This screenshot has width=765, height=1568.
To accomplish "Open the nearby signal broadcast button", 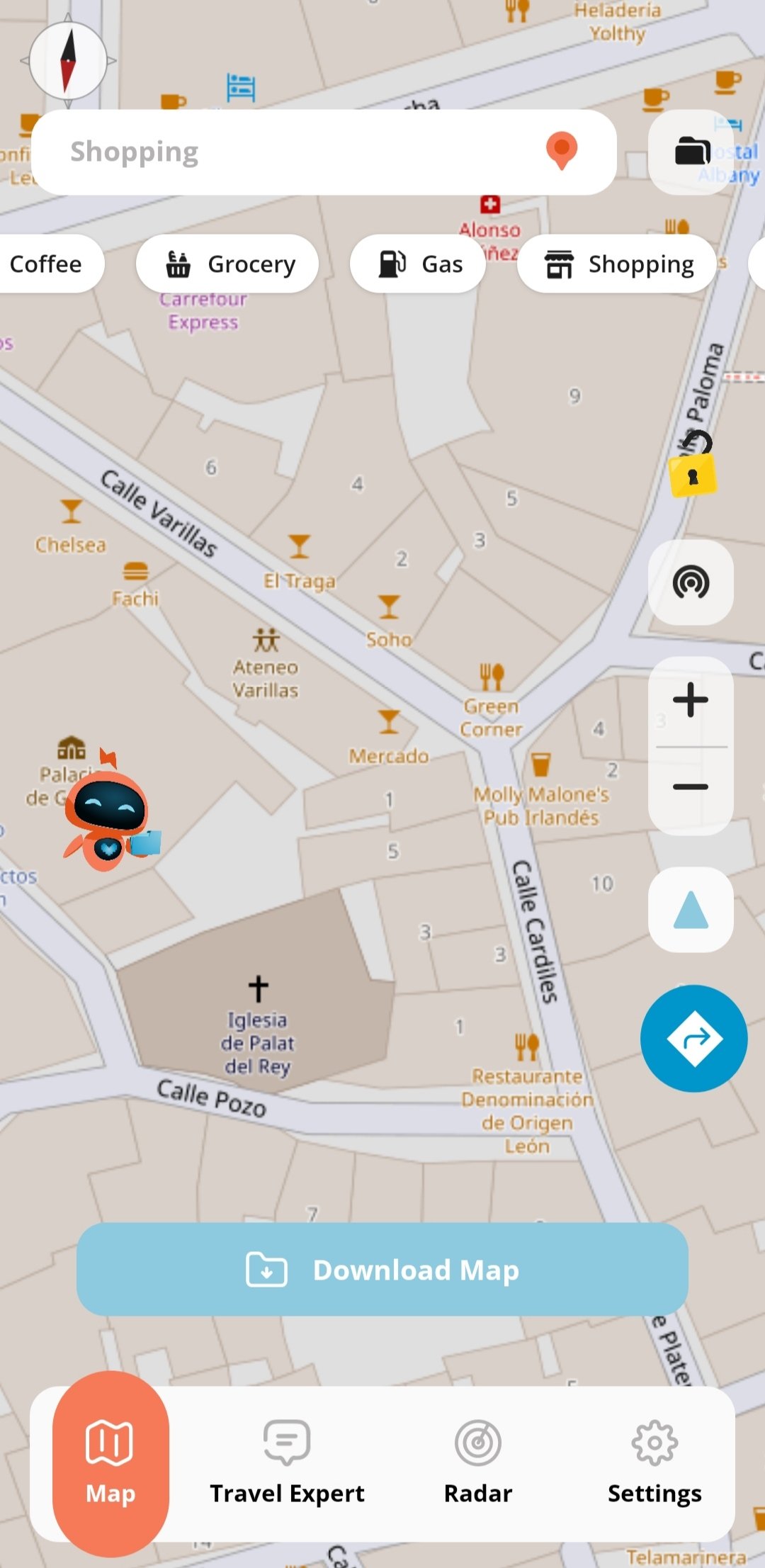I will [x=691, y=582].
